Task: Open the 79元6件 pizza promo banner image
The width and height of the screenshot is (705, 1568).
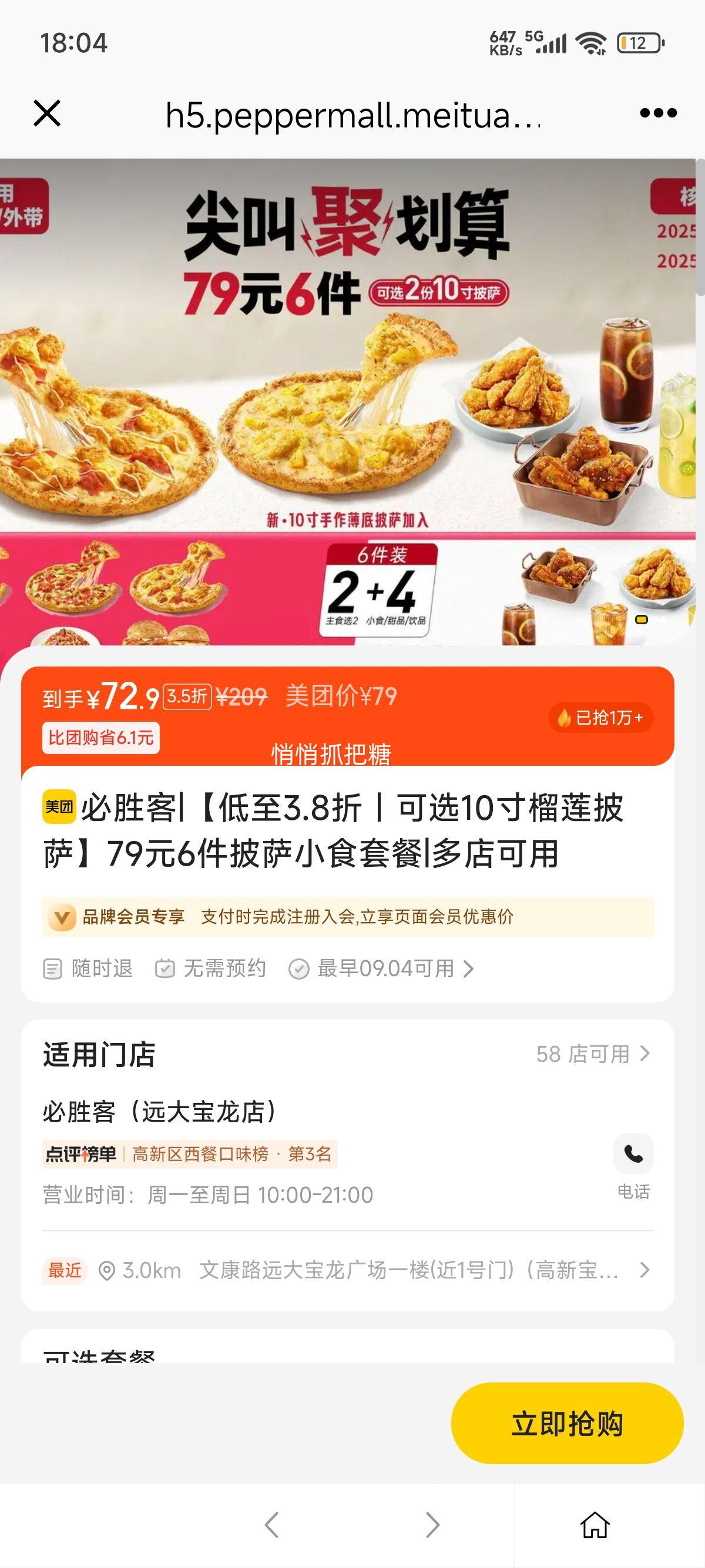Action: [348, 402]
